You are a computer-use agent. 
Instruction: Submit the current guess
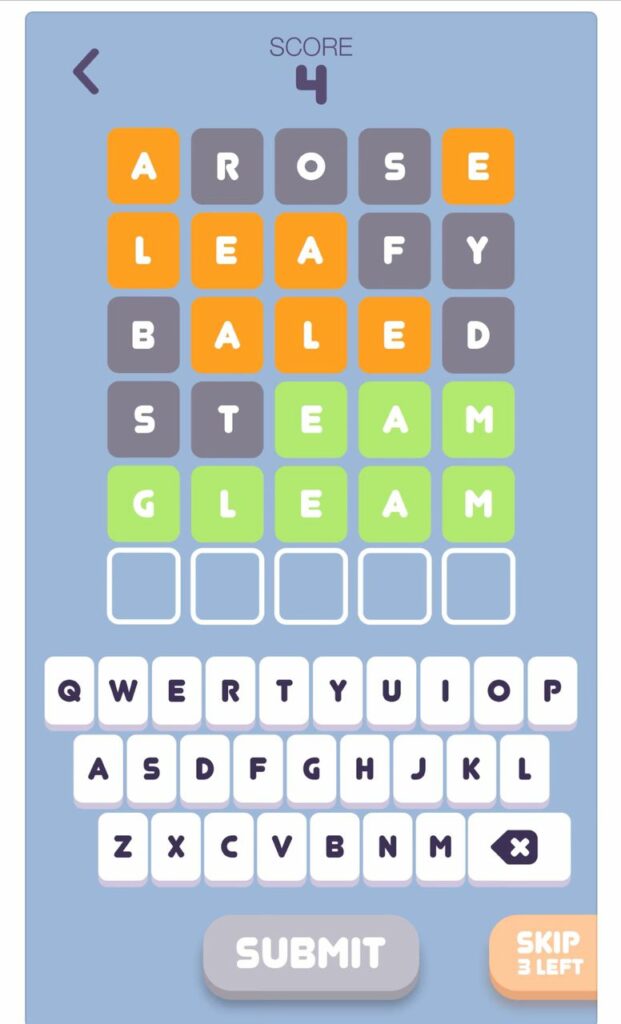click(311, 953)
